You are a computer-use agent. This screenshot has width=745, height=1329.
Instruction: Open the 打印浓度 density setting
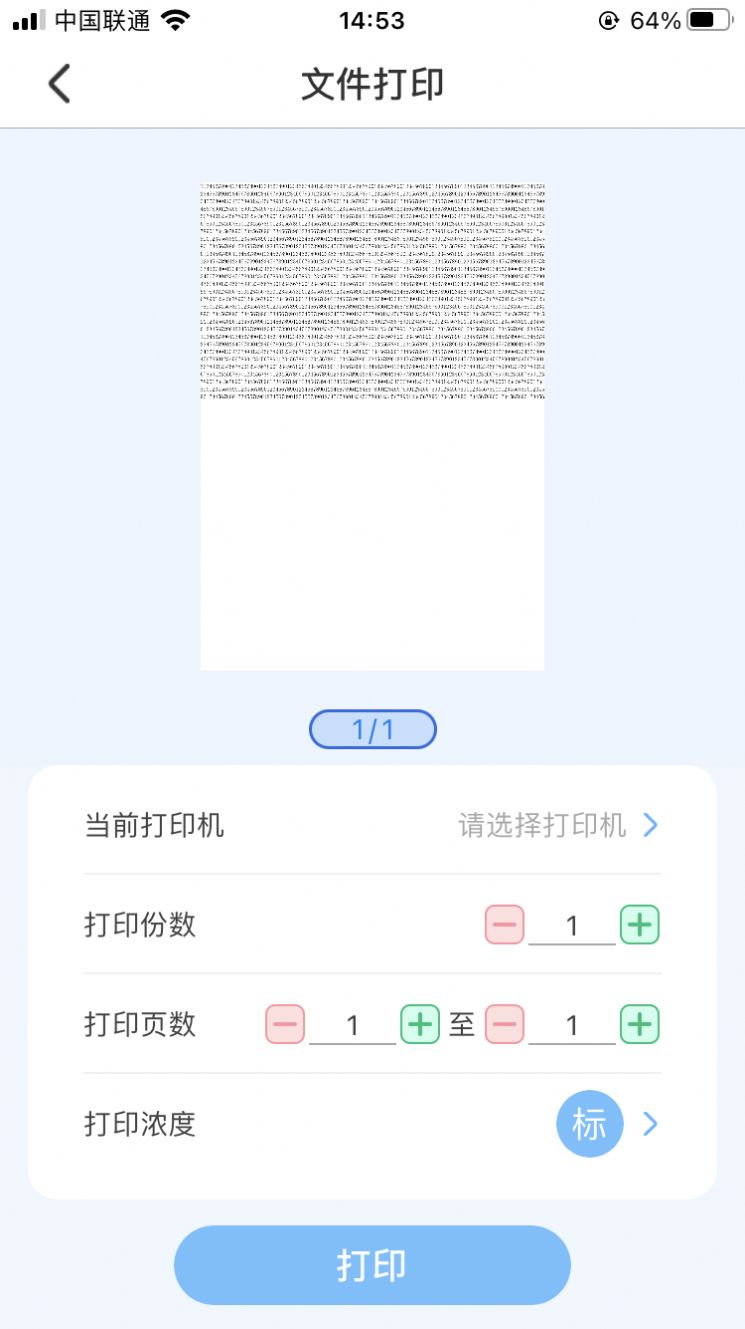607,1124
